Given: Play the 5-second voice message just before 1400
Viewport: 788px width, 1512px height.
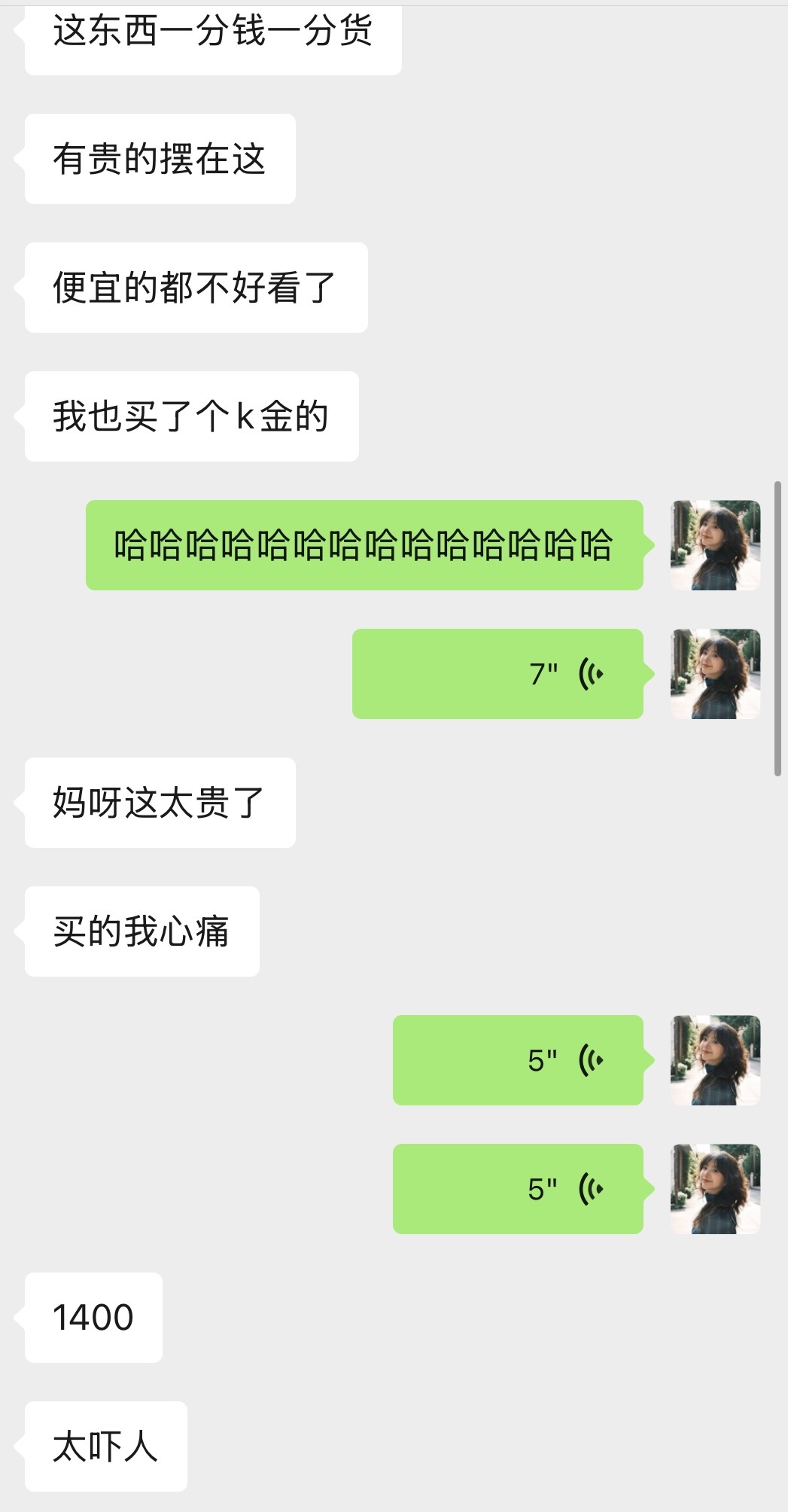Looking at the screenshot, I should coord(518,1189).
